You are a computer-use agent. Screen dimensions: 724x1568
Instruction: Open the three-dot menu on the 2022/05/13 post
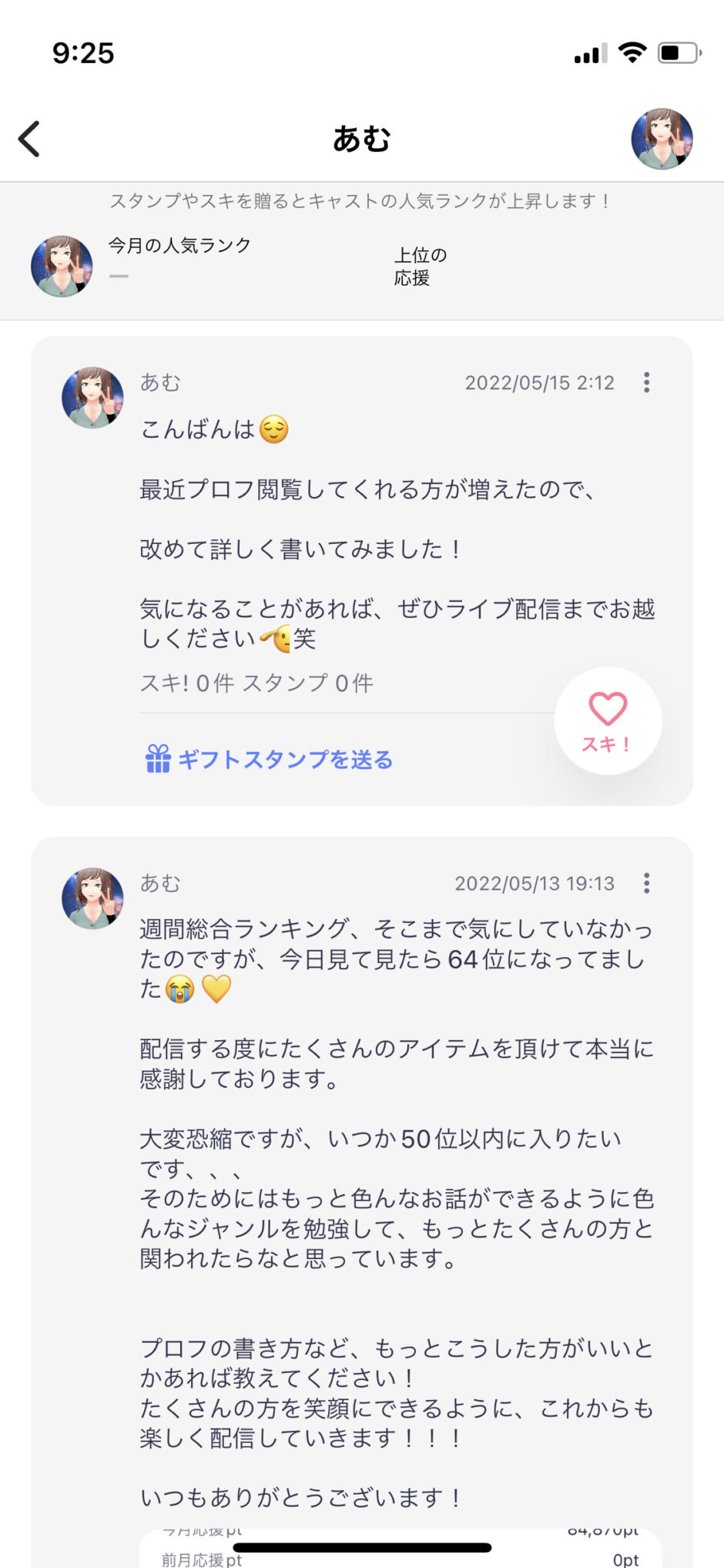(x=645, y=884)
